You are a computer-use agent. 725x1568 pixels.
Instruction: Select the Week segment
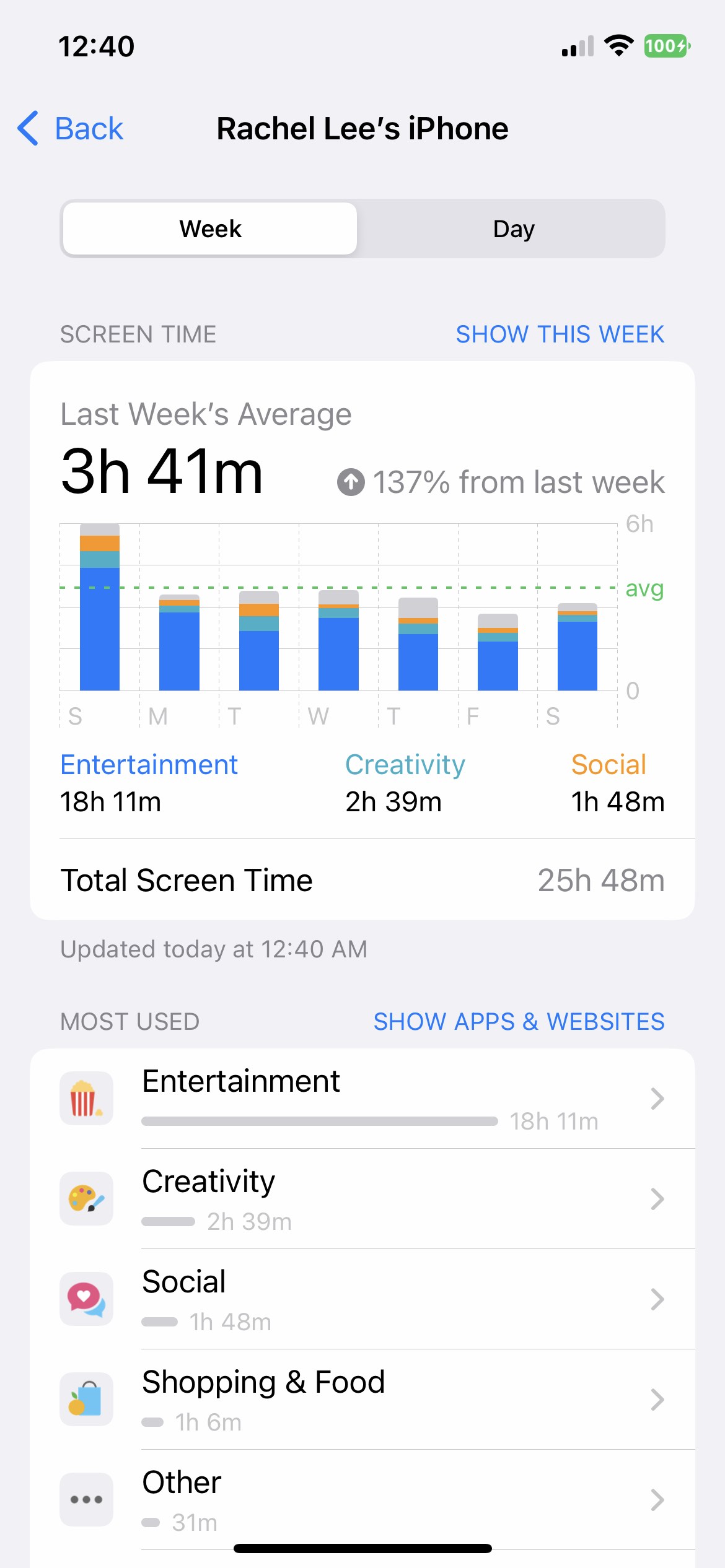click(x=210, y=229)
